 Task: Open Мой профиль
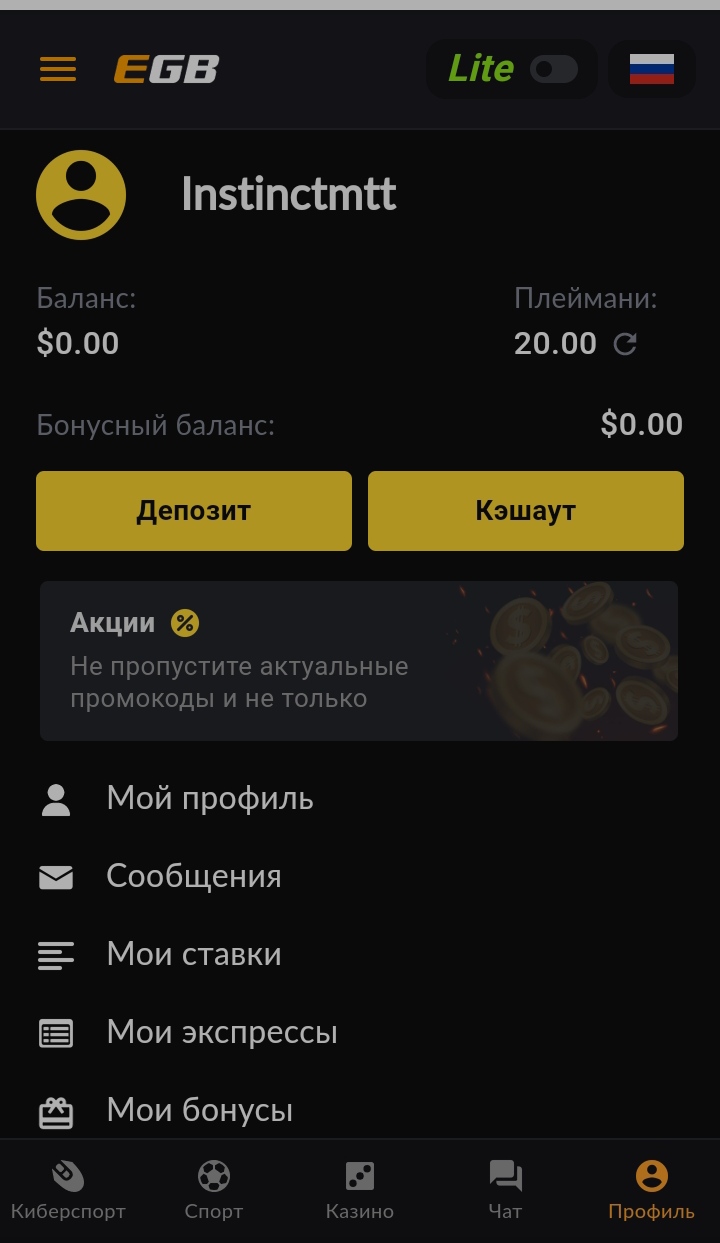click(x=210, y=799)
